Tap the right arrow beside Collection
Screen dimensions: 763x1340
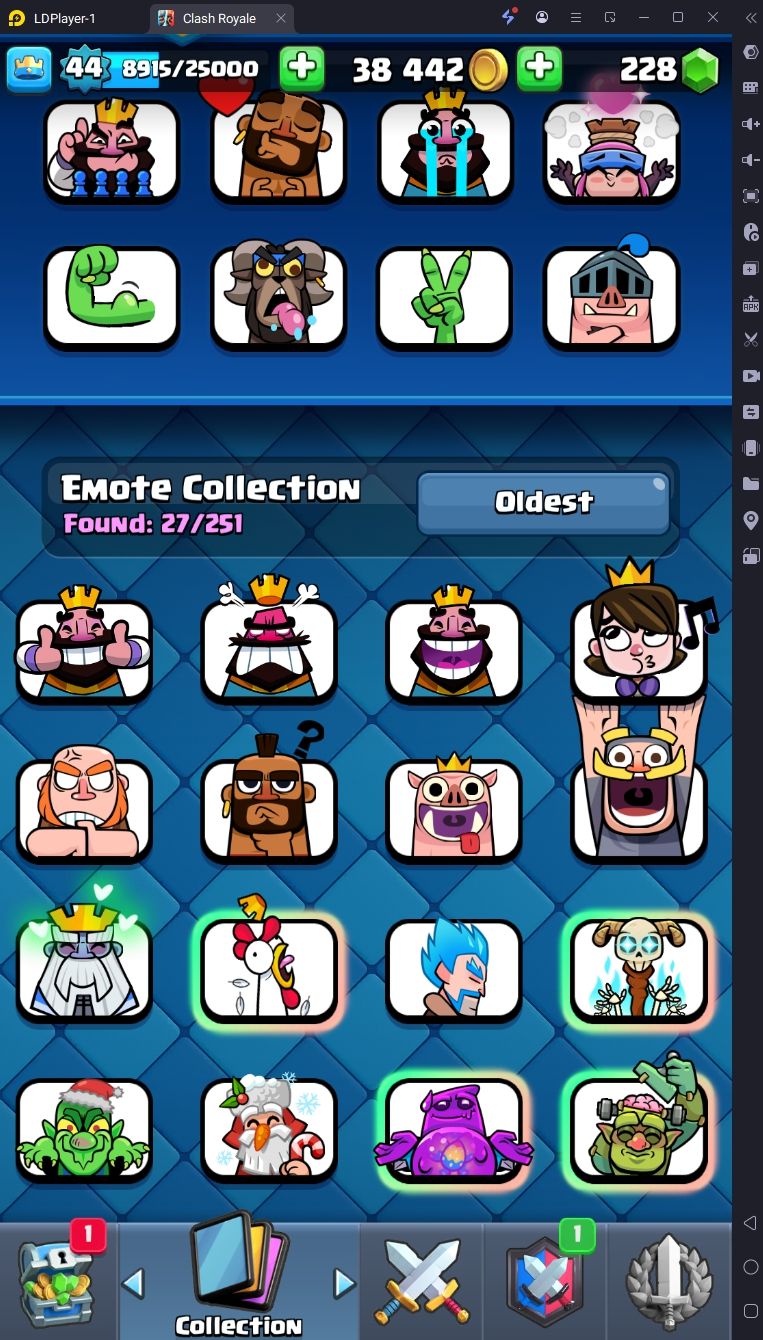point(344,1282)
